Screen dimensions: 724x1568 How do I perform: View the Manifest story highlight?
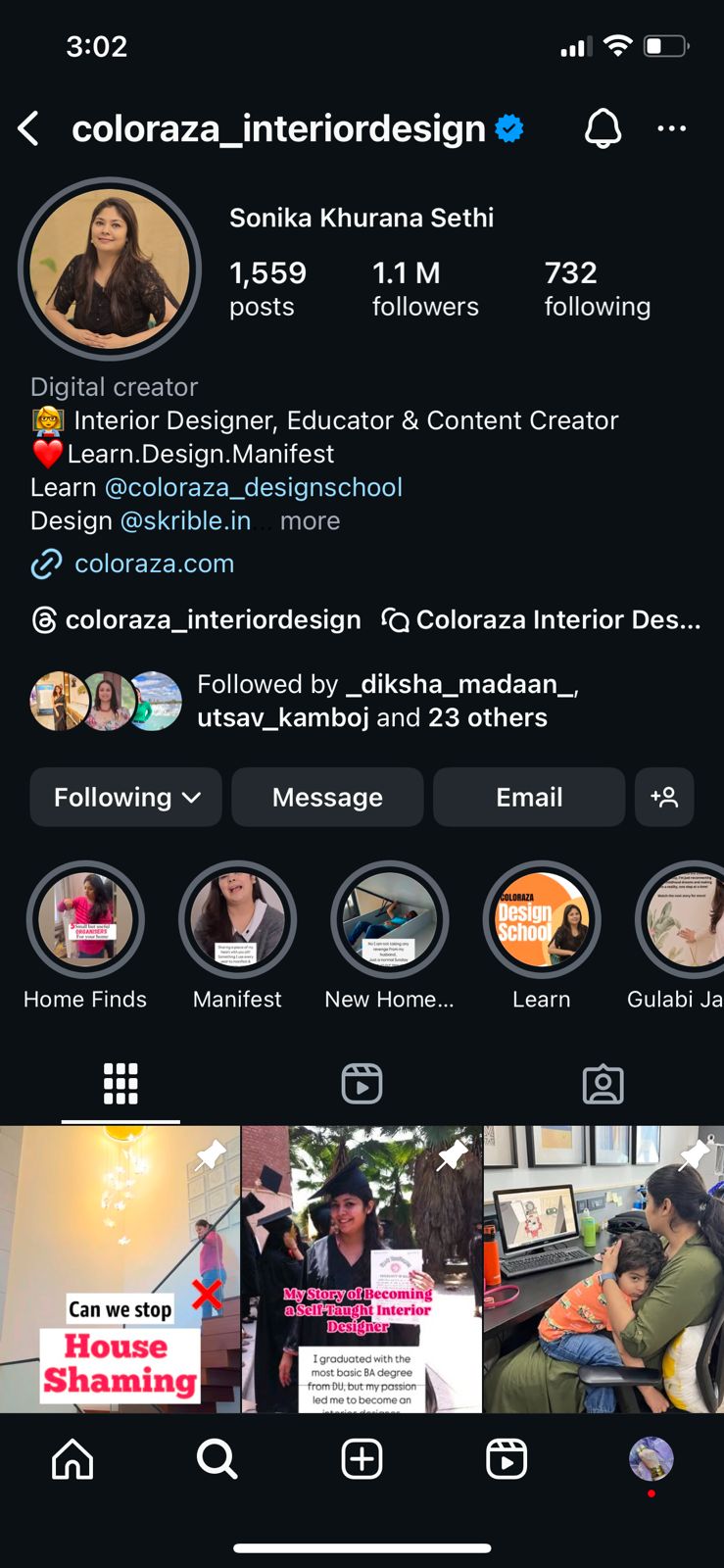pyautogui.click(x=237, y=920)
